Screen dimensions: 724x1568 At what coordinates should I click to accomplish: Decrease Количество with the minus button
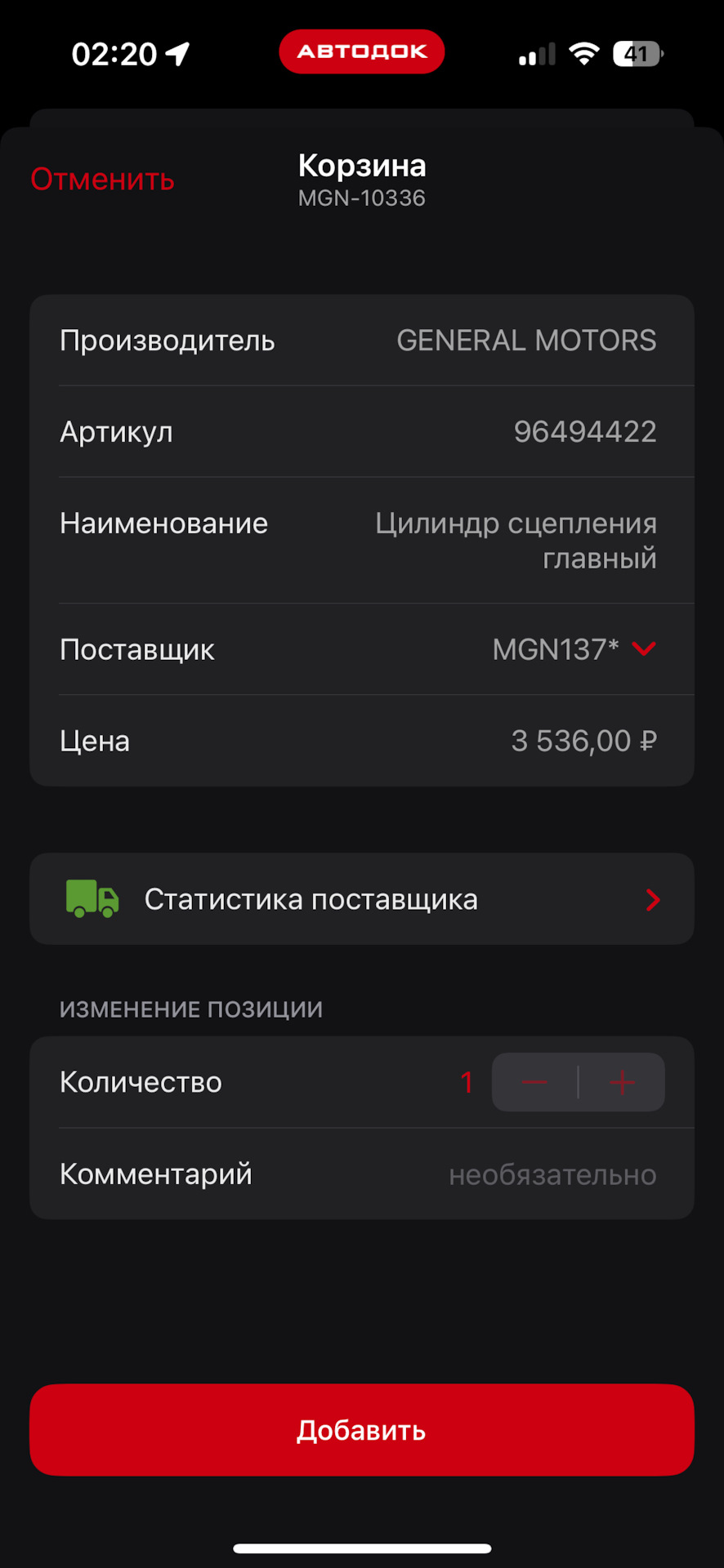[534, 1081]
